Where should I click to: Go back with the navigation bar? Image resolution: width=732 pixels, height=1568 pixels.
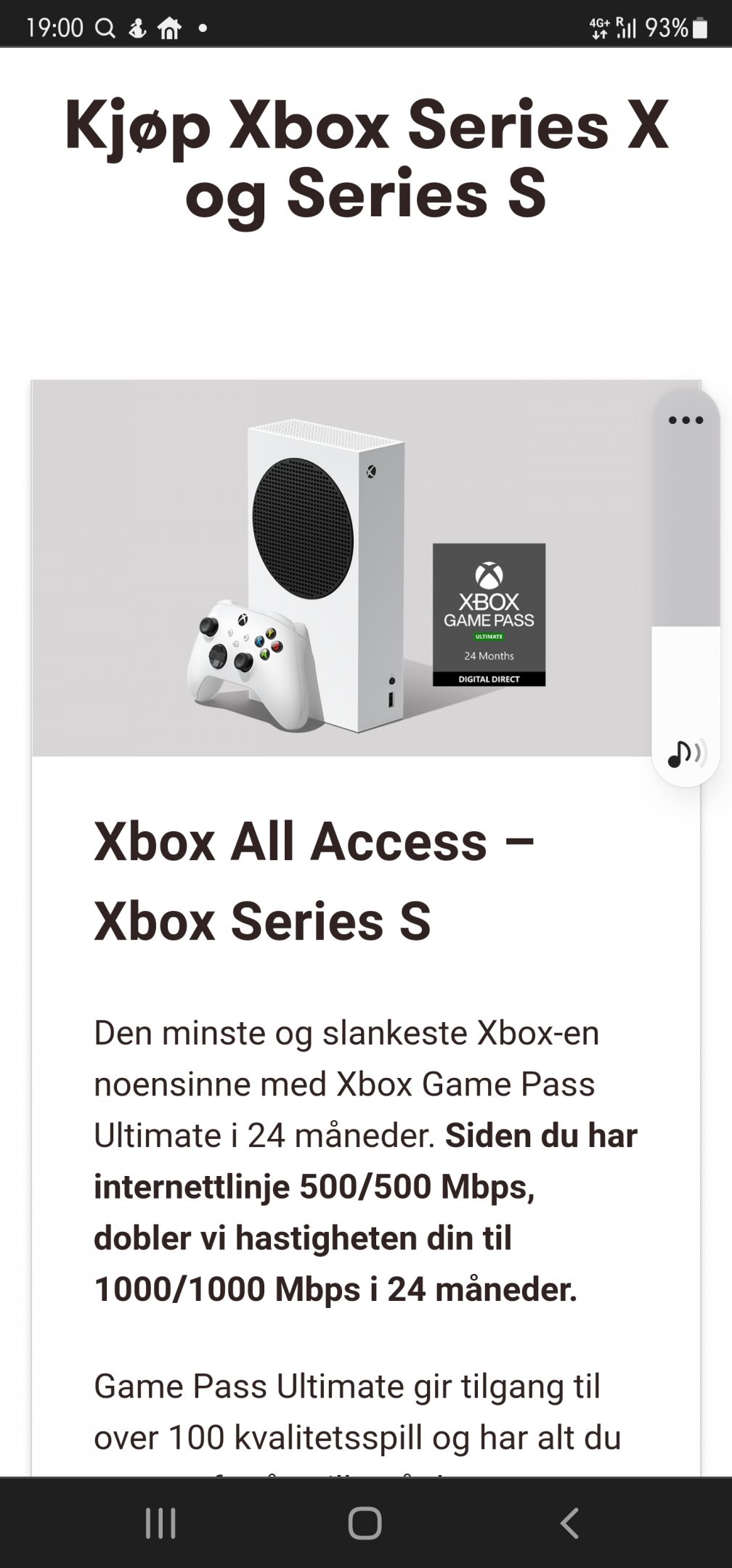pos(570,1523)
